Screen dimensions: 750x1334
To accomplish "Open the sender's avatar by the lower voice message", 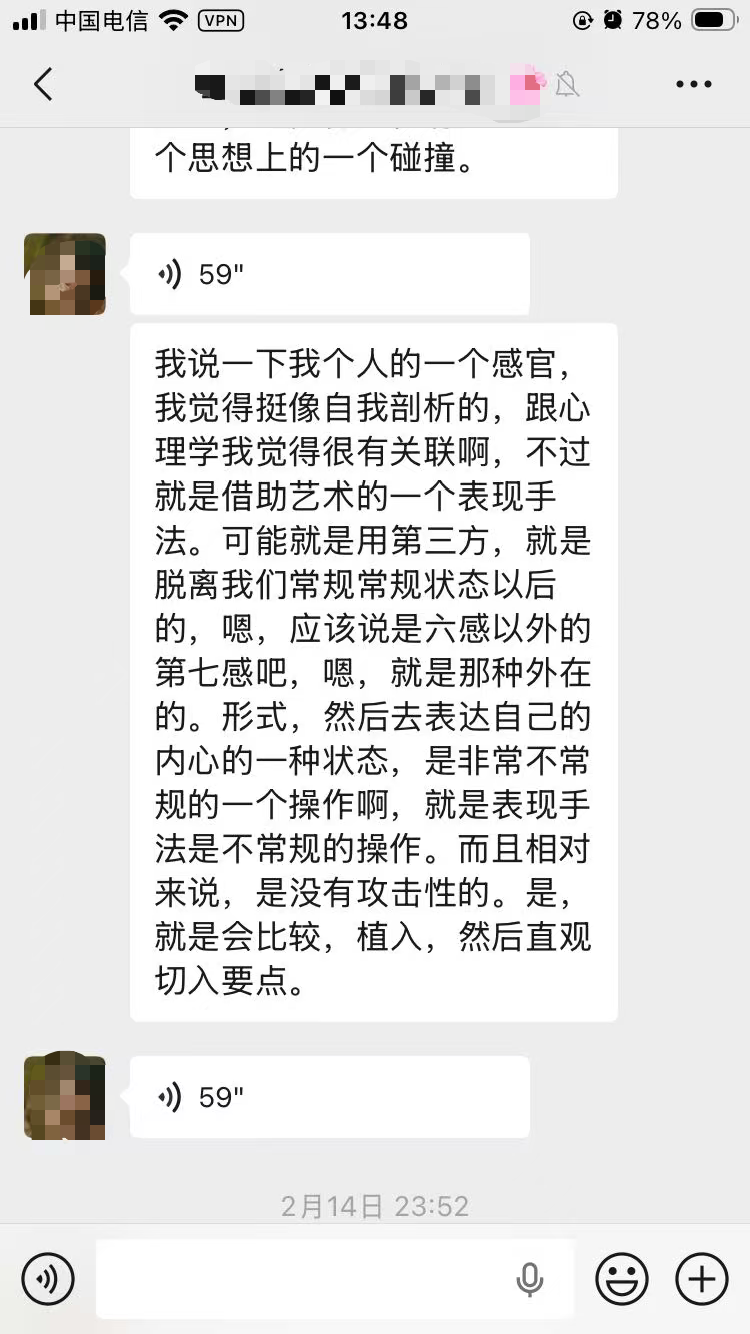I will point(65,1095).
